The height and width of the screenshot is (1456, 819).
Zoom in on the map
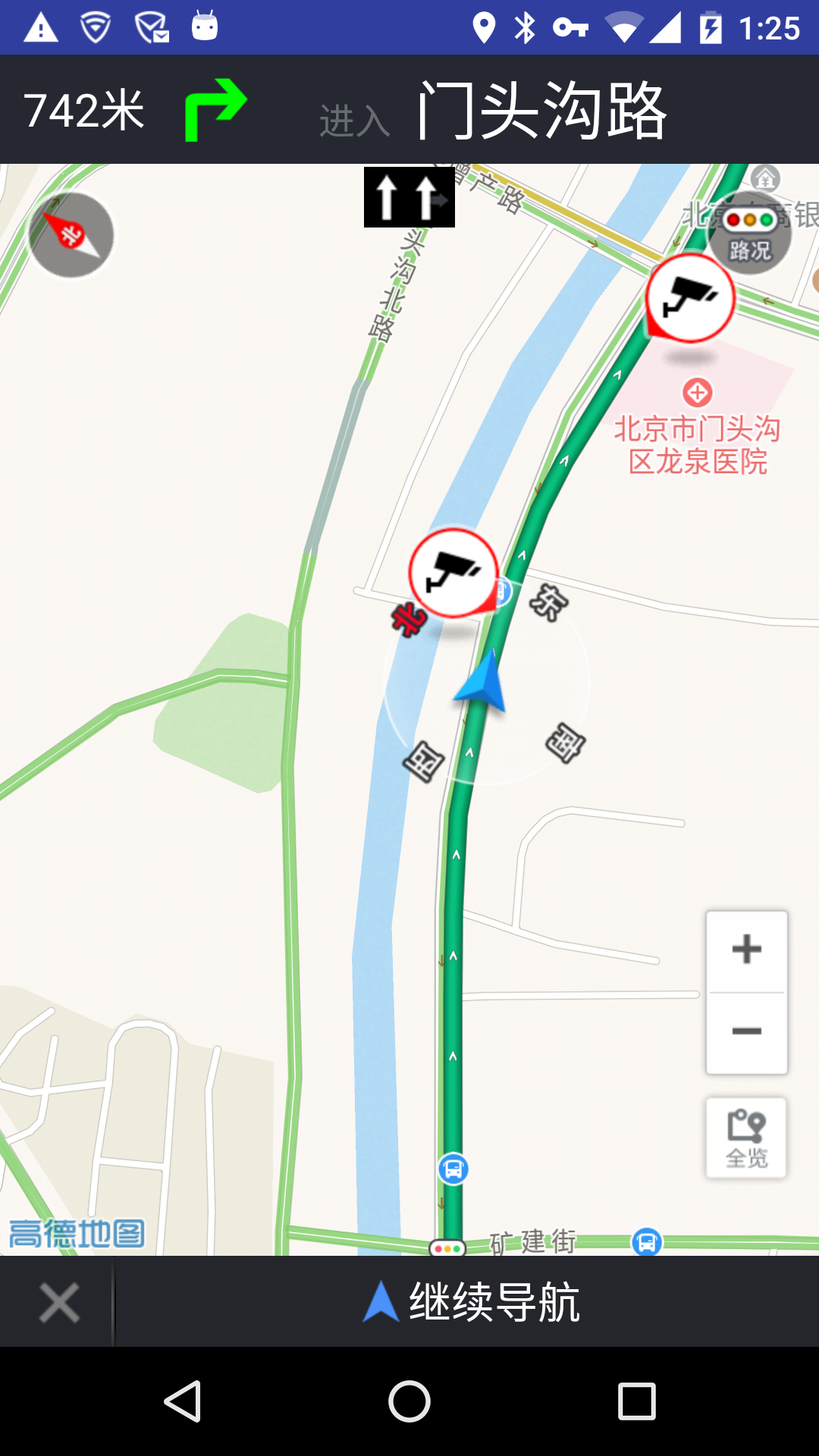tap(747, 950)
